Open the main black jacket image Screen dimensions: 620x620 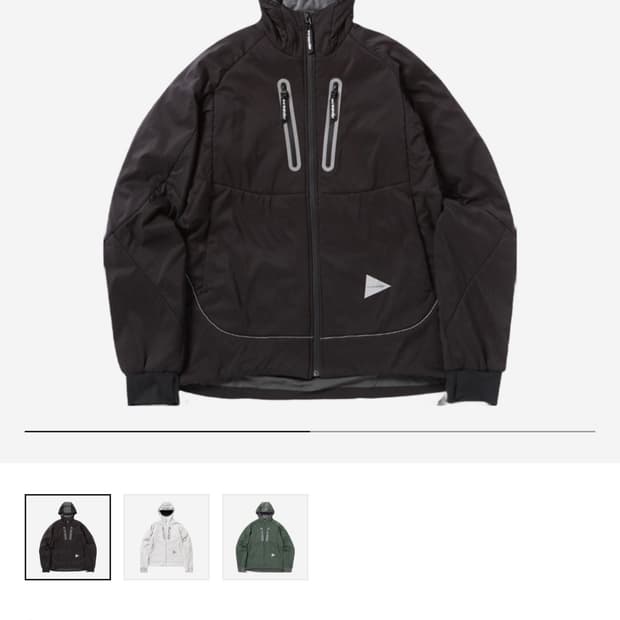coord(310,203)
